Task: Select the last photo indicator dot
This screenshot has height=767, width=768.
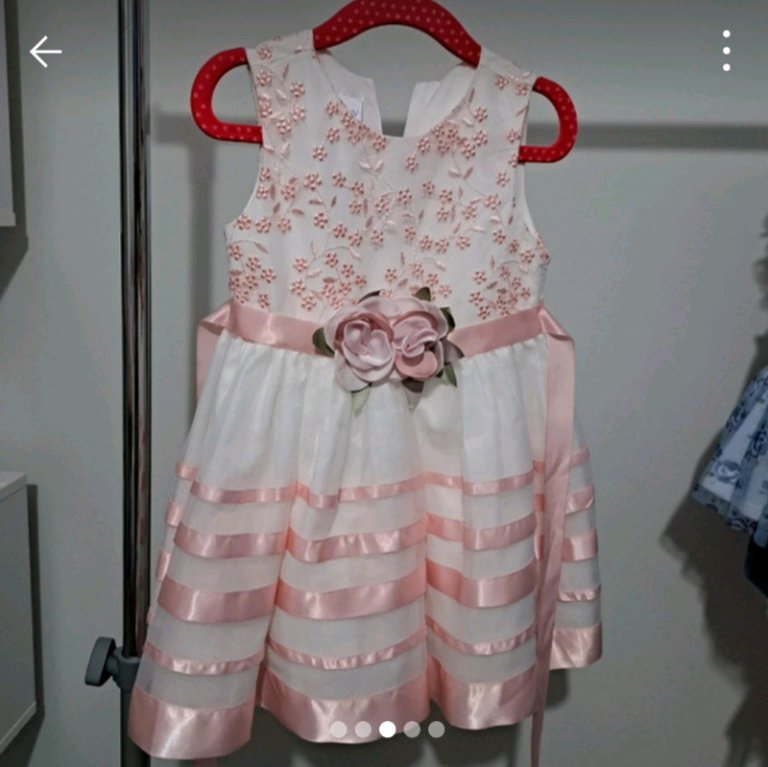Action: [x=436, y=729]
